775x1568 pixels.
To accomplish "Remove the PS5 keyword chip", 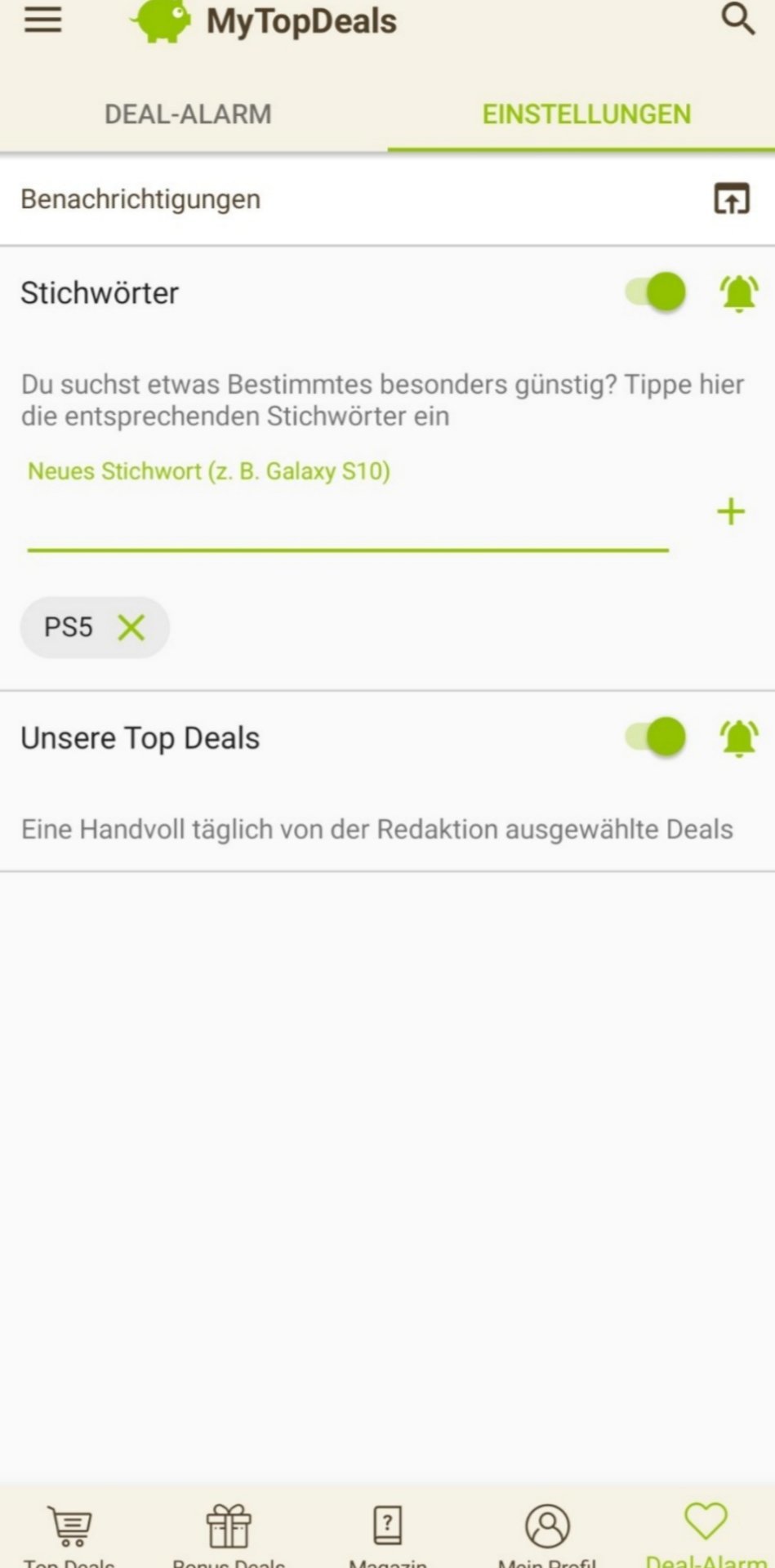I will tap(131, 627).
